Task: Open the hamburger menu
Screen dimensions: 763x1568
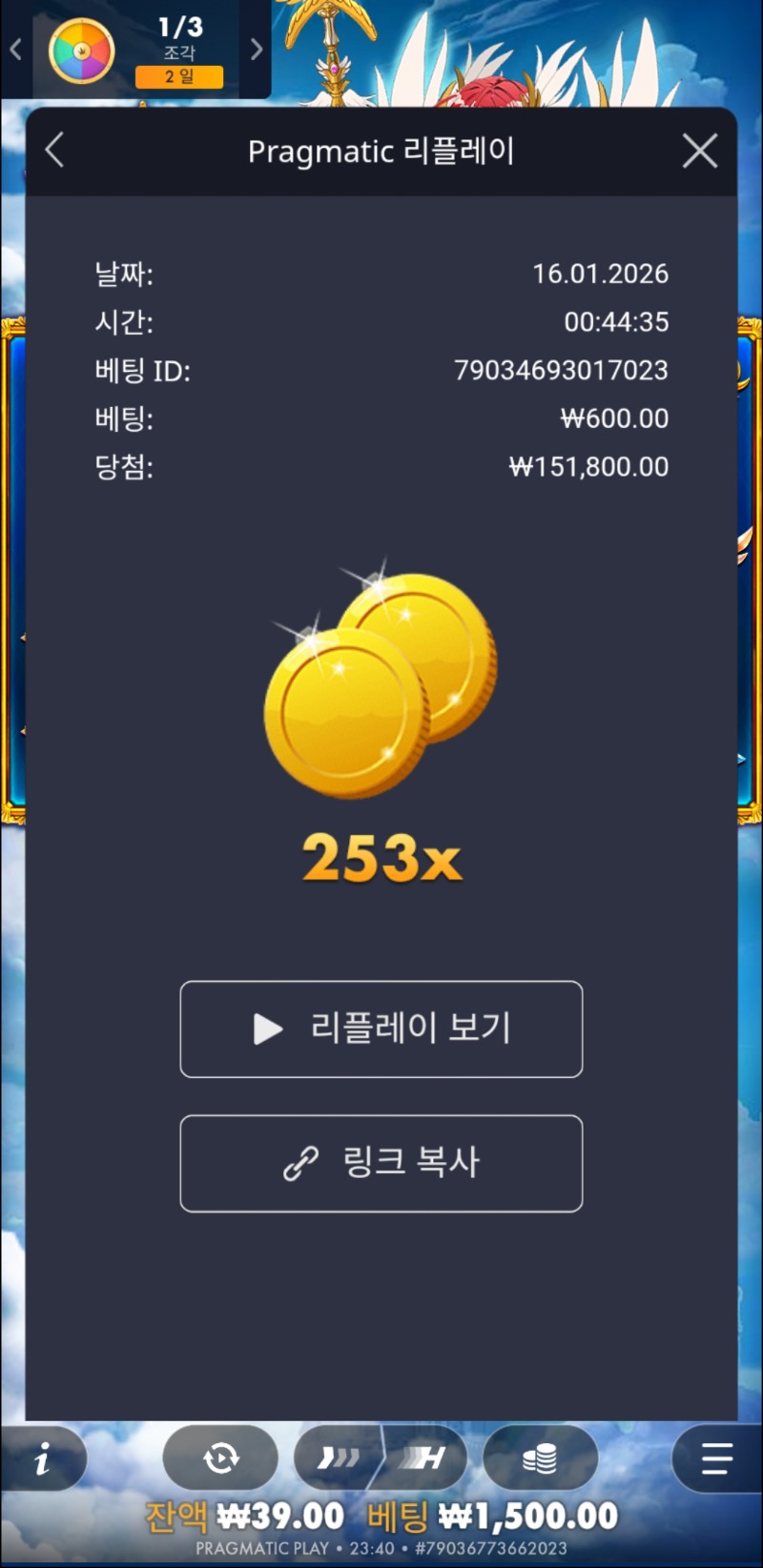Action: point(716,1458)
